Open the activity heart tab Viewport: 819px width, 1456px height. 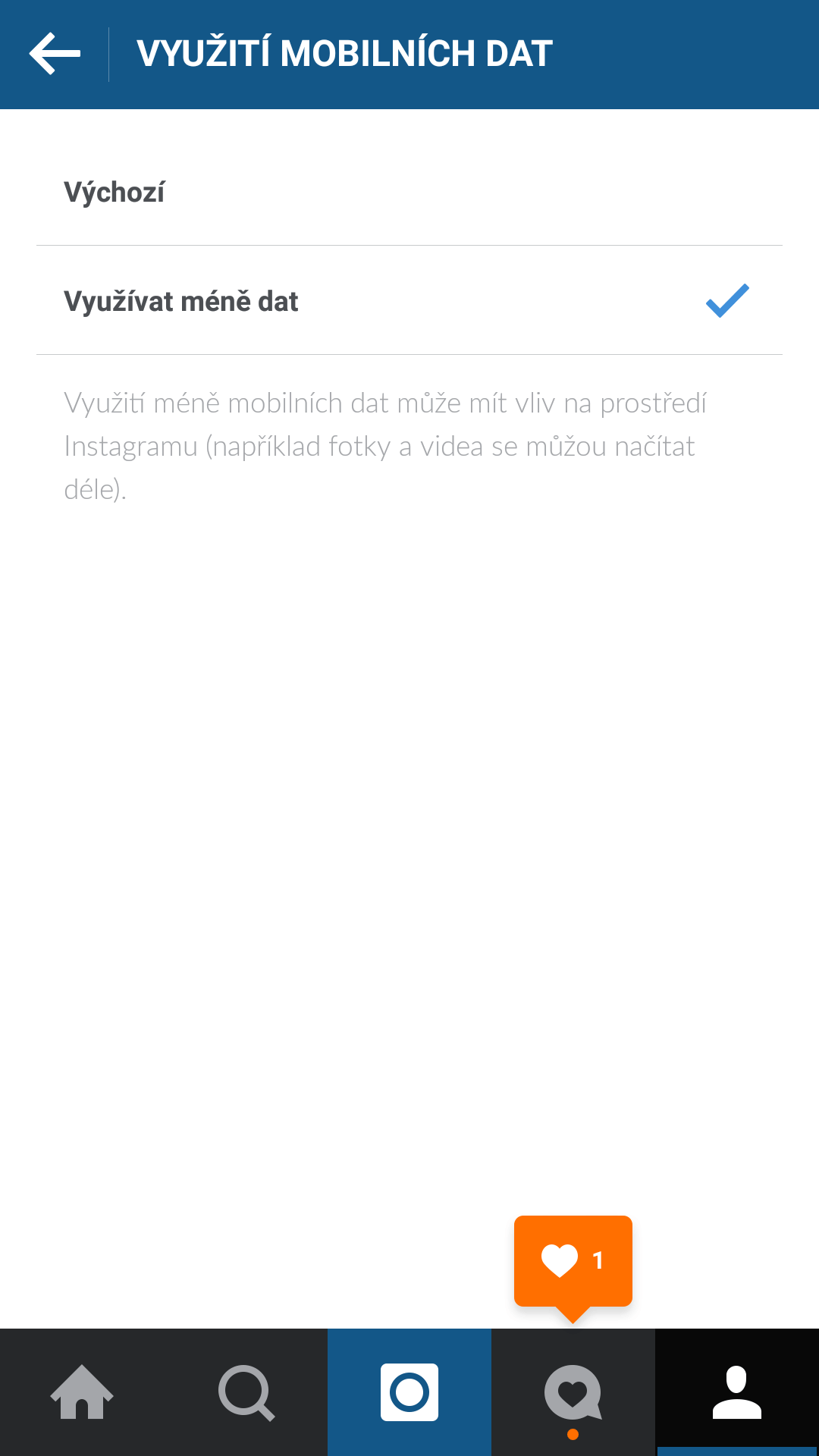click(573, 1392)
